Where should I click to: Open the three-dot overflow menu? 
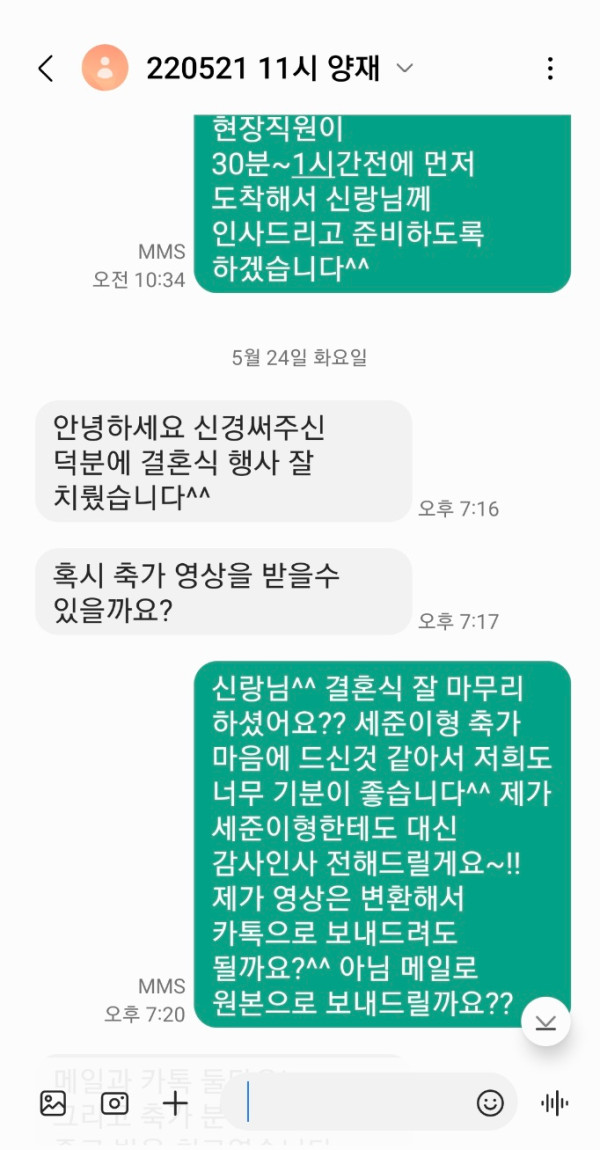click(550, 69)
